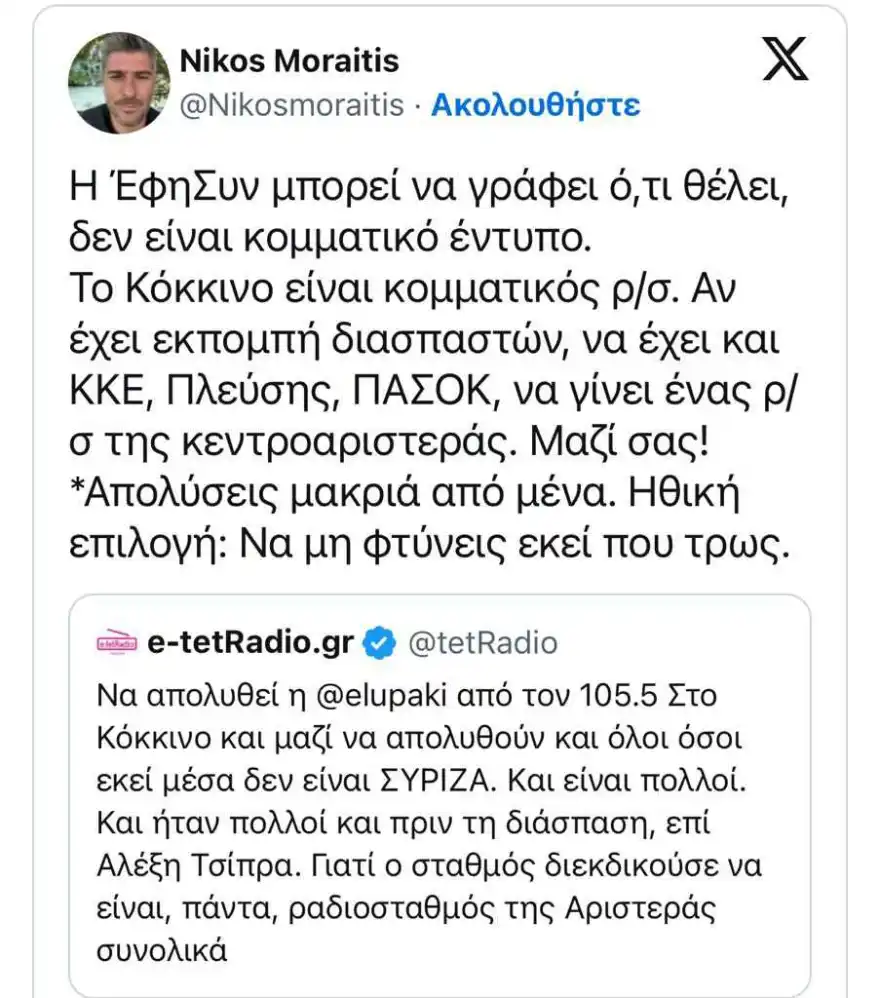Open the post on X via logo
Screen dimensions: 880x998
[786, 60]
